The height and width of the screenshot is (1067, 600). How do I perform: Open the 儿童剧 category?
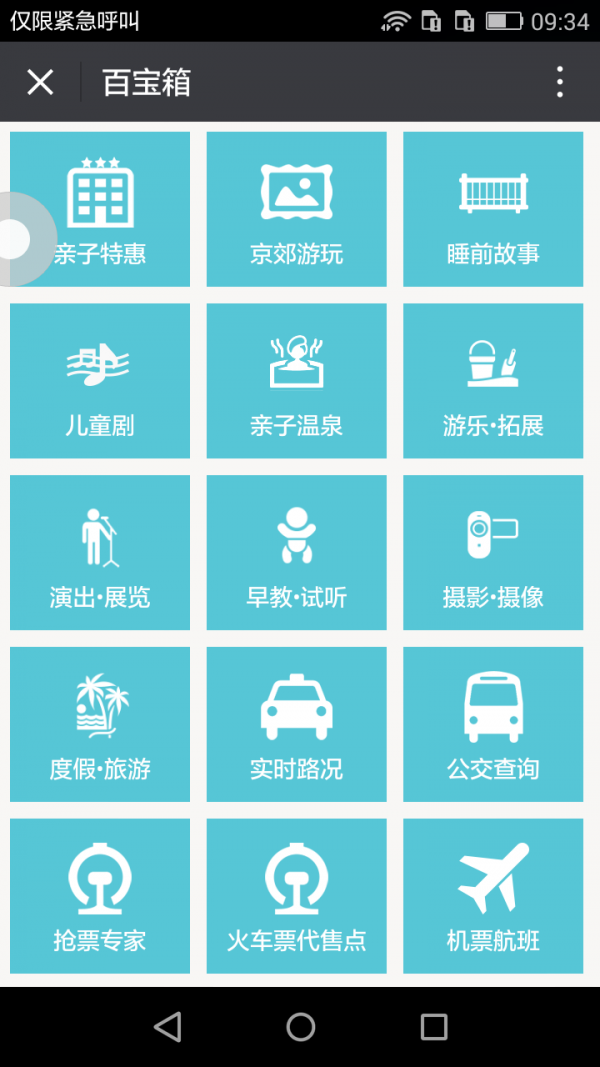click(100, 381)
